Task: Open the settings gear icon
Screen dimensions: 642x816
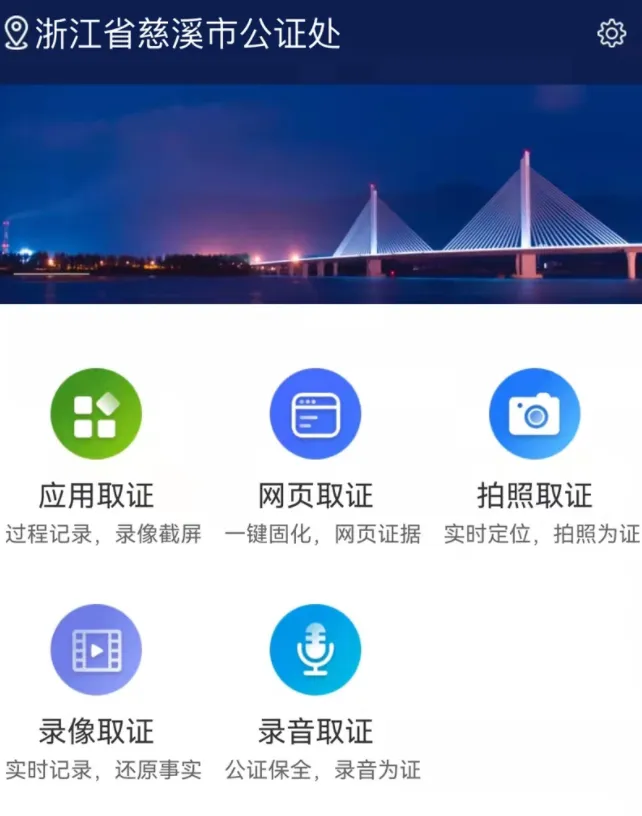Action: 611,34
